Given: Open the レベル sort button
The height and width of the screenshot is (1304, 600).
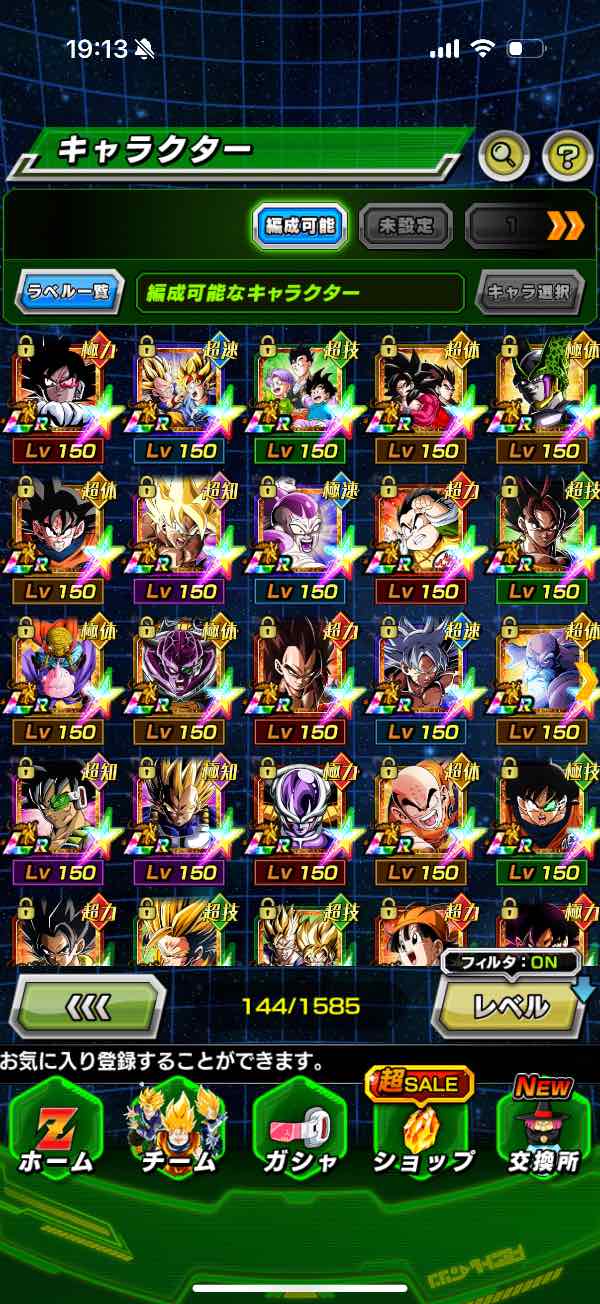Looking at the screenshot, I should [x=510, y=1005].
